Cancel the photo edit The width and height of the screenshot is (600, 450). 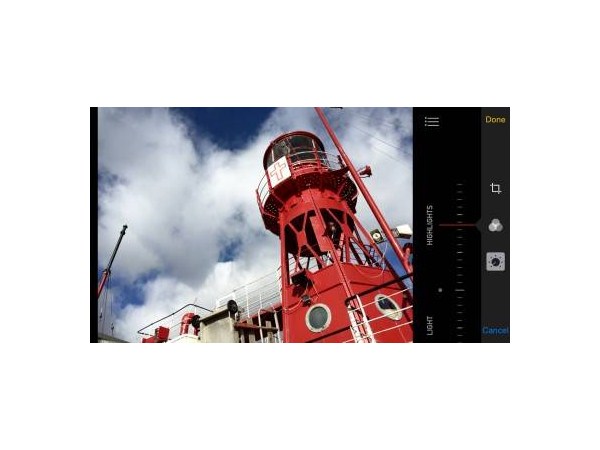tap(495, 330)
